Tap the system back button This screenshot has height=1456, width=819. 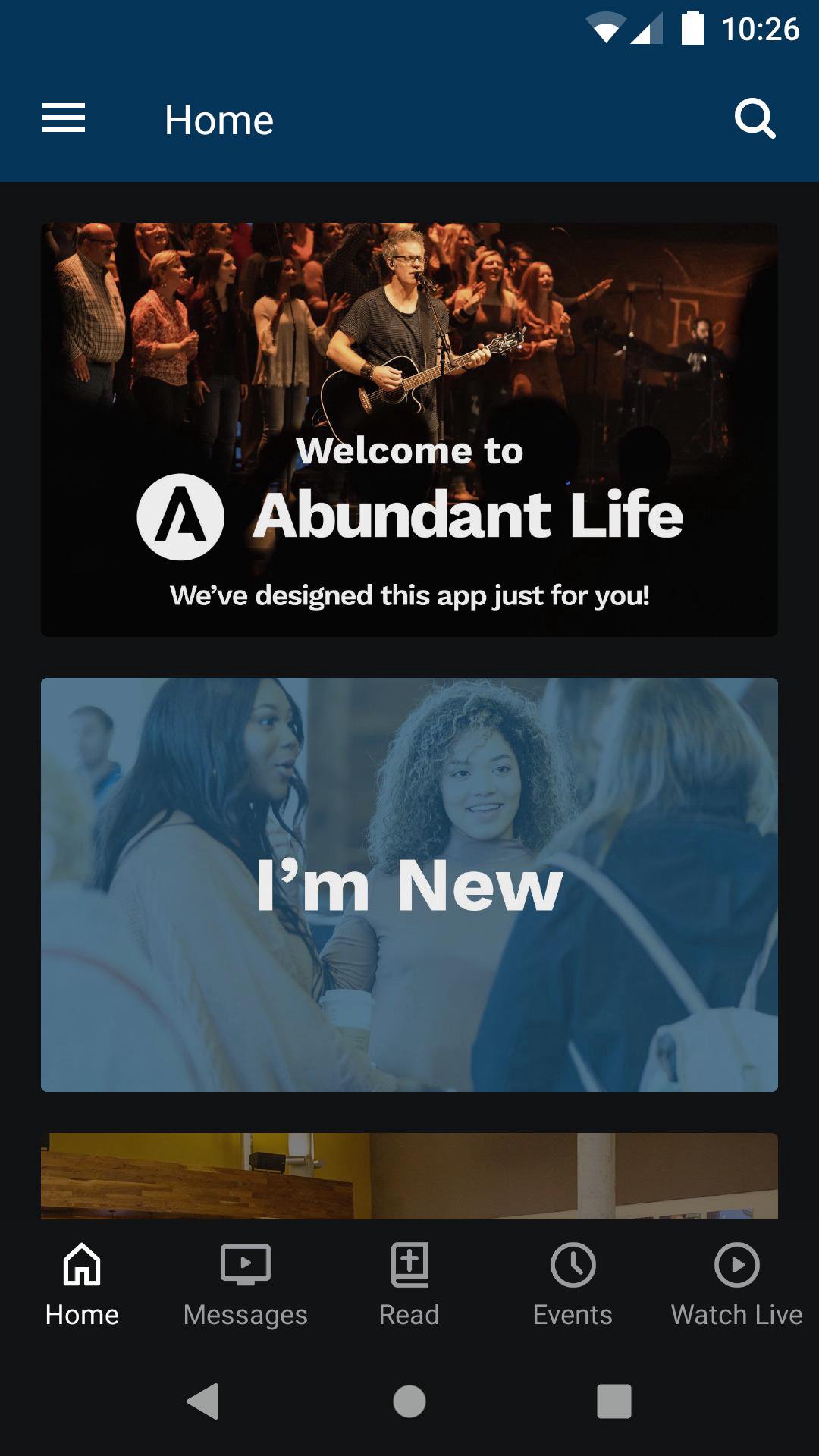click(x=203, y=1401)
